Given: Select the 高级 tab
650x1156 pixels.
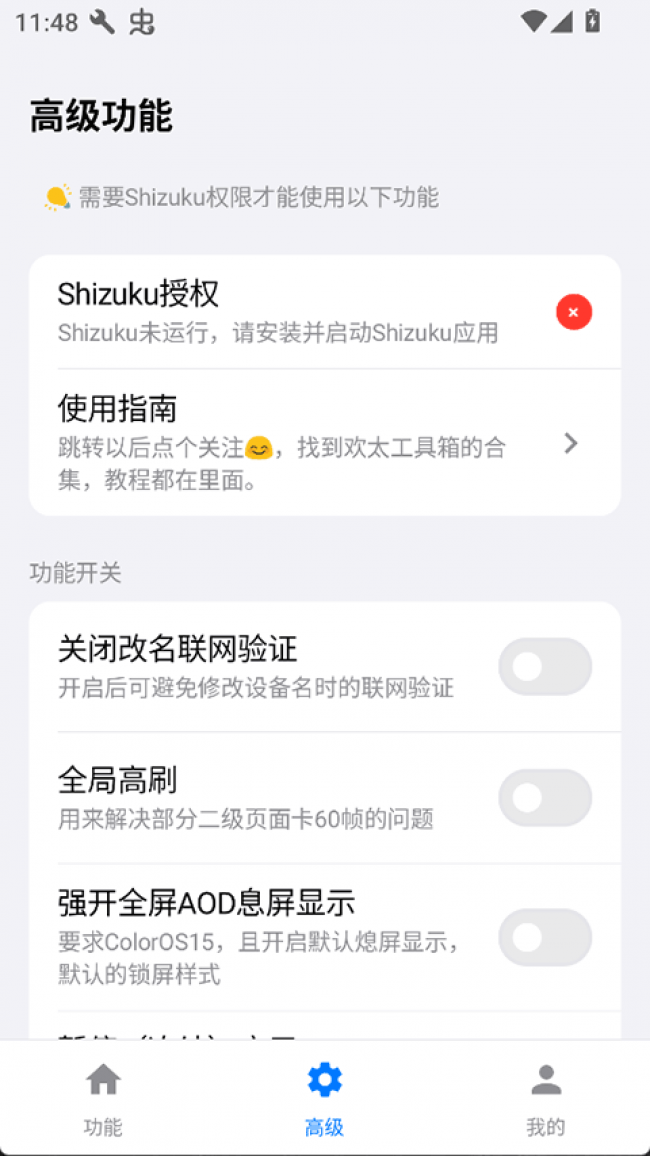Looking at the screenshot, I should [x=324, y=1098].
